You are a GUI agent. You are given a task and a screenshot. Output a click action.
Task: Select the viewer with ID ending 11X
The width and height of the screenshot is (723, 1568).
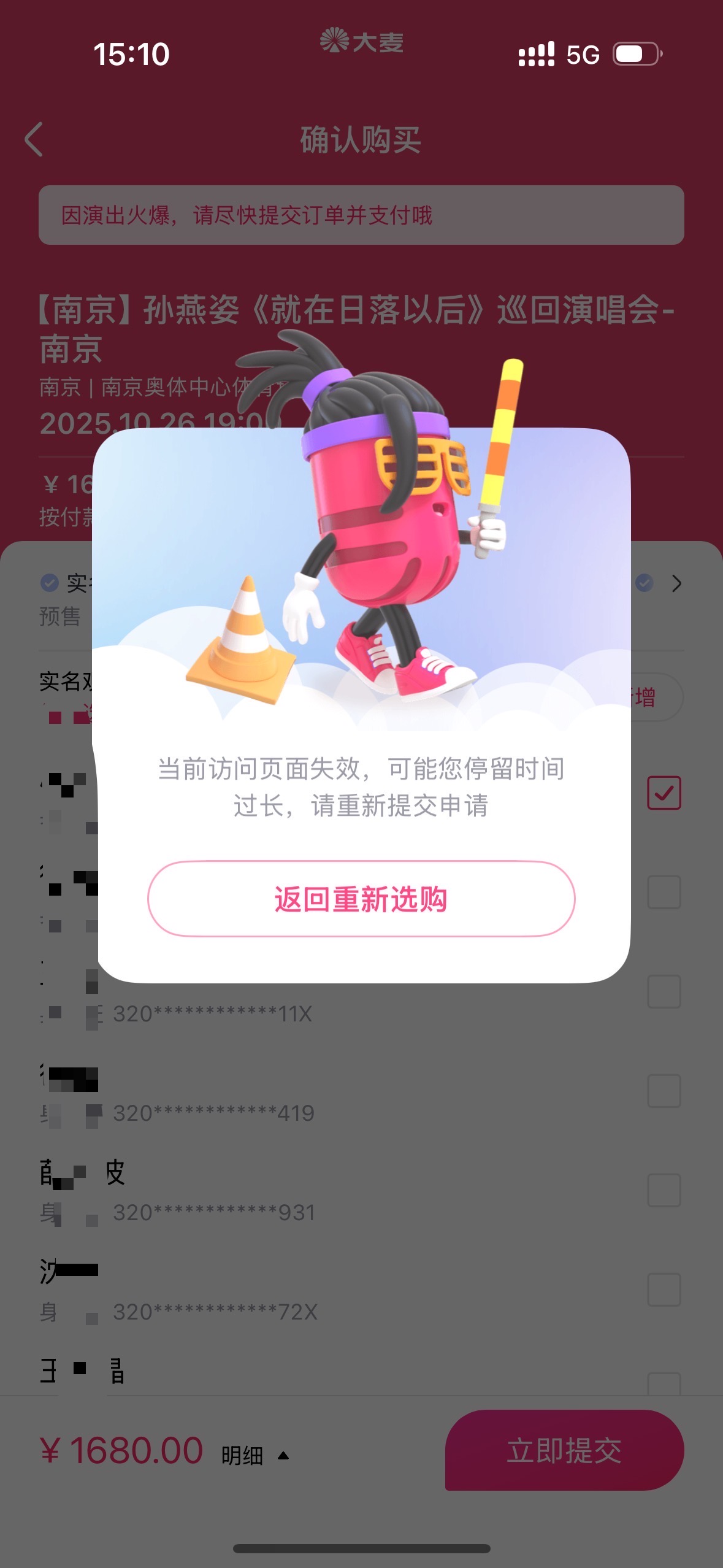pos(664,991)
